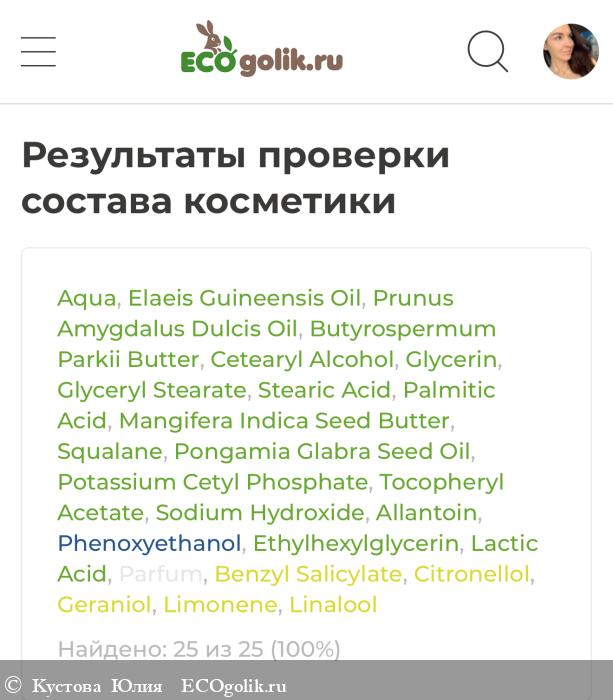Open the user profile avatar

(570, 52)
